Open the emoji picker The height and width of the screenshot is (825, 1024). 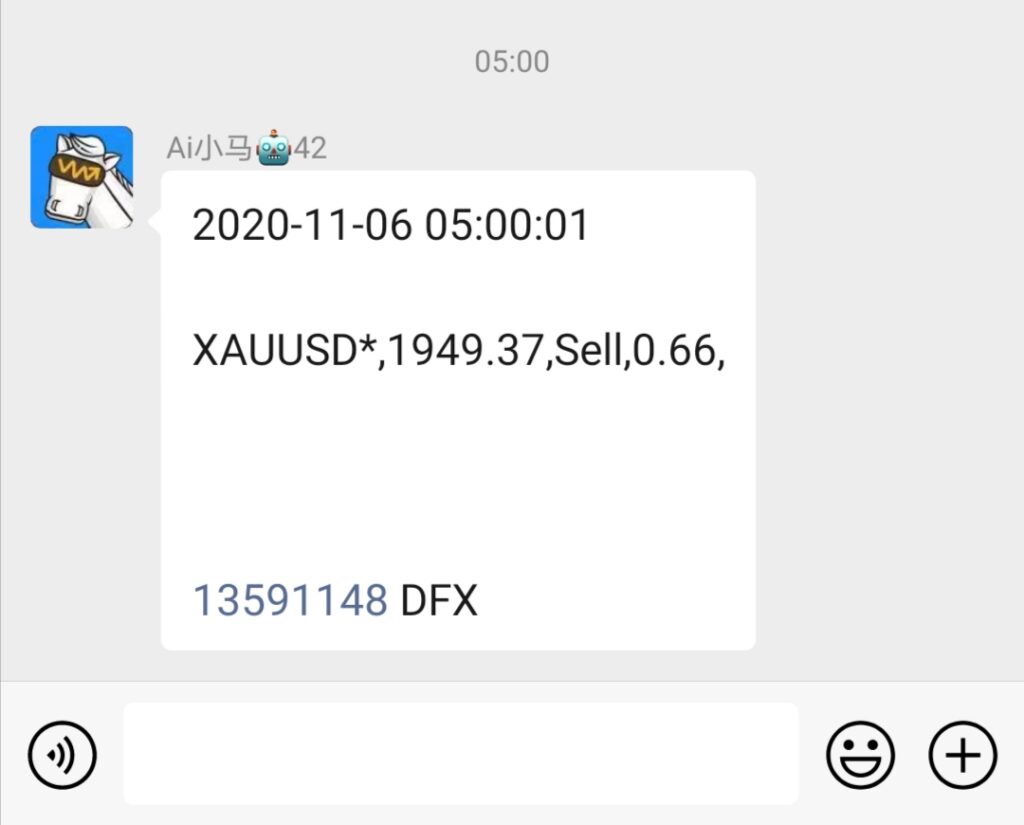point(860,754)
